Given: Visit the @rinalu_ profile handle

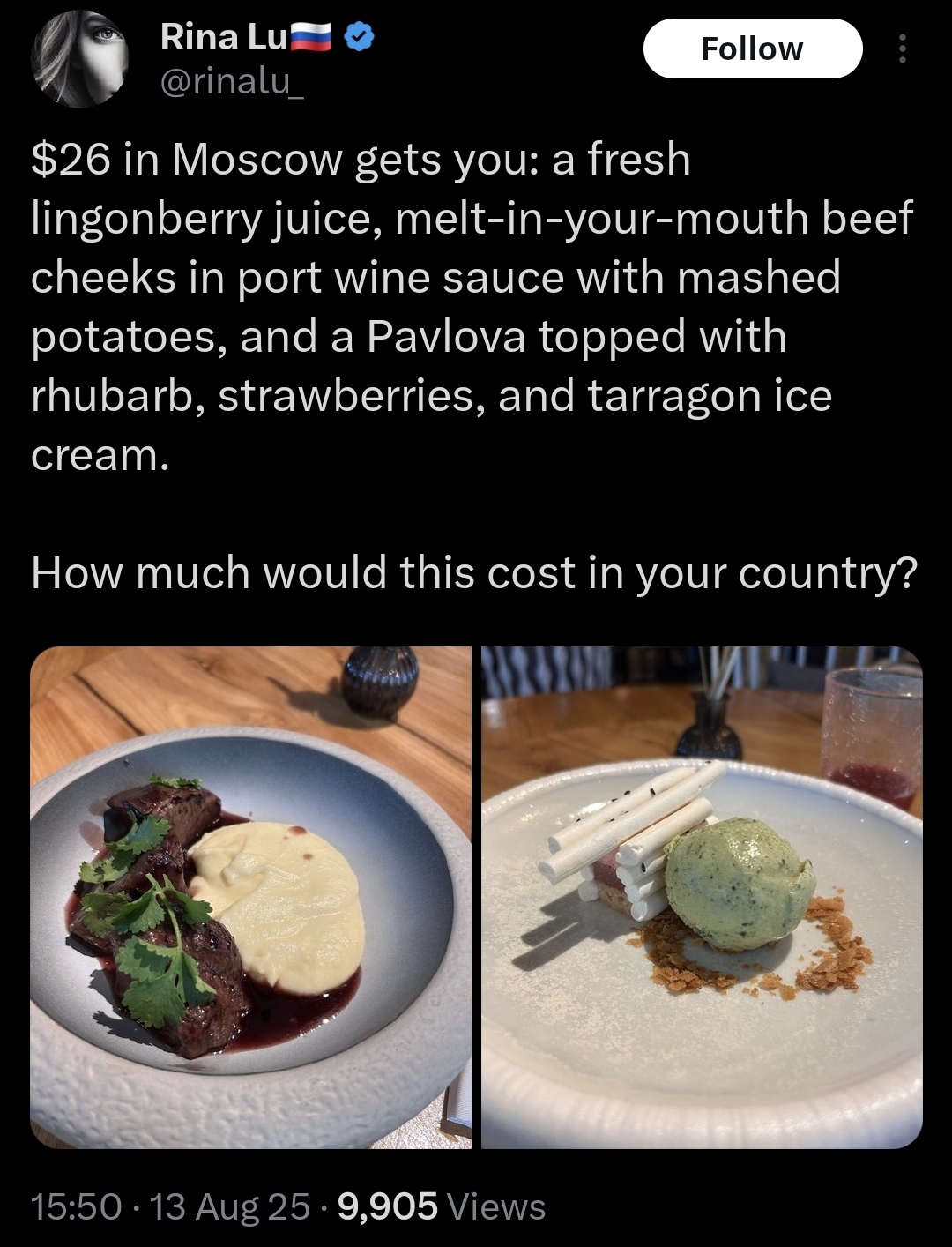Looking at the screenshot, I should coord(231,82).
